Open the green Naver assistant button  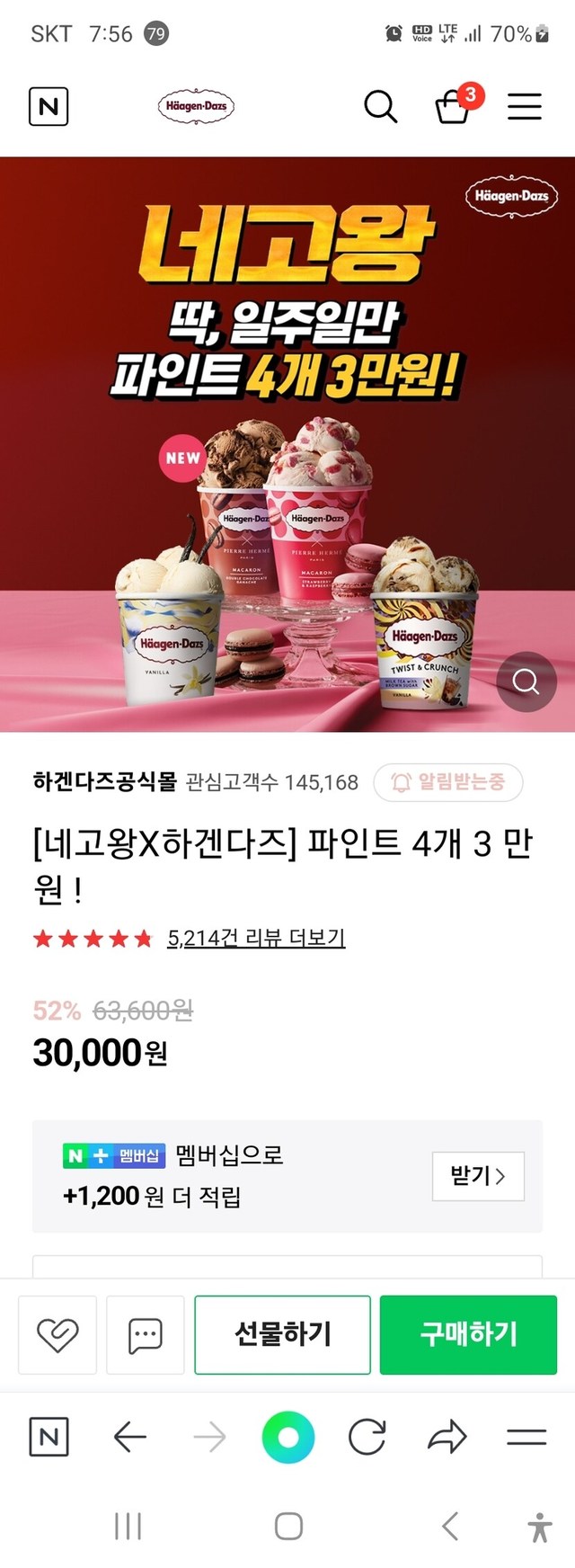288,1438
